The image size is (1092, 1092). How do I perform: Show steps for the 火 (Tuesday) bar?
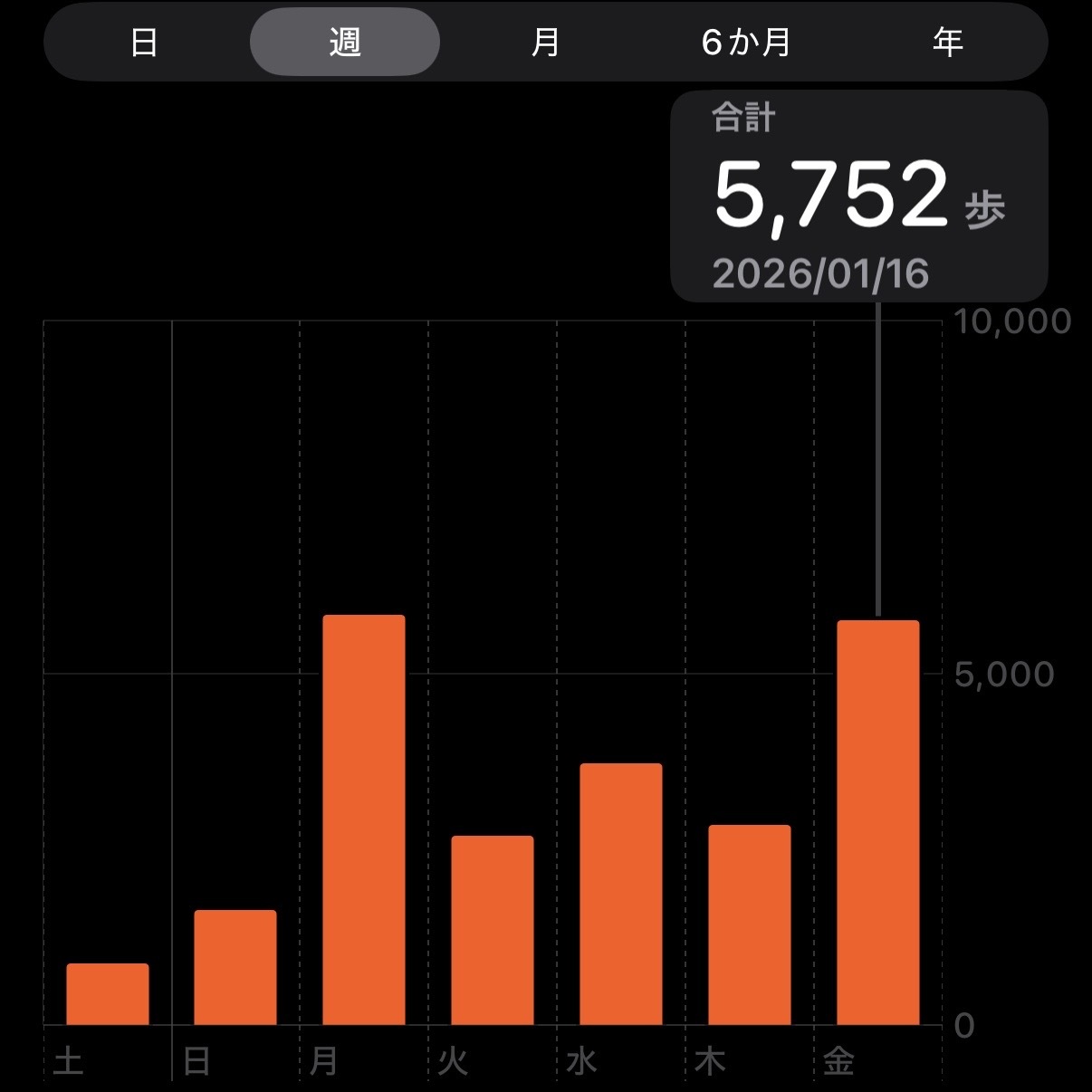click(x=493, y=930)
